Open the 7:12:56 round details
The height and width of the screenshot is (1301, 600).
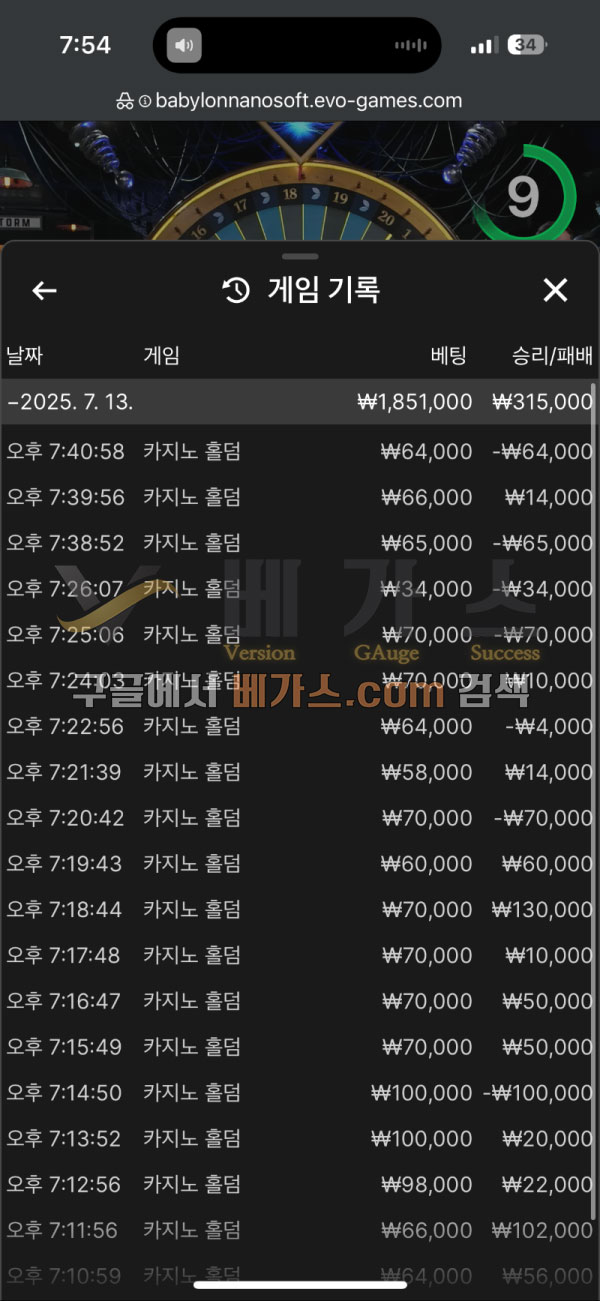298,1185
